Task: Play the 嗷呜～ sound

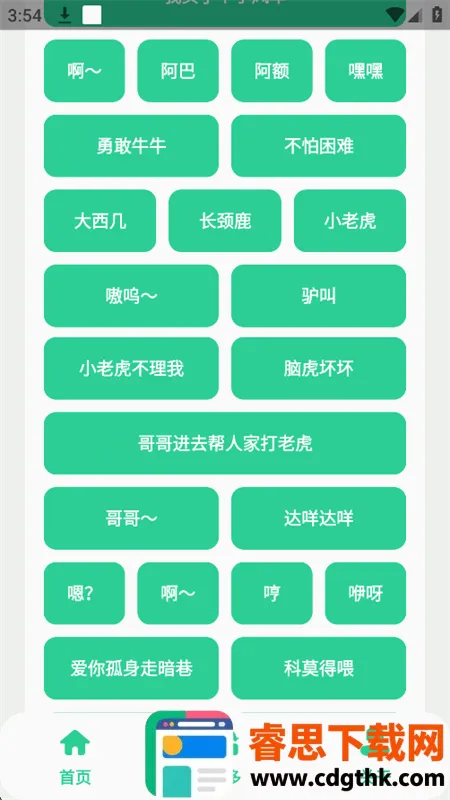Action: [x=131, y=296]
